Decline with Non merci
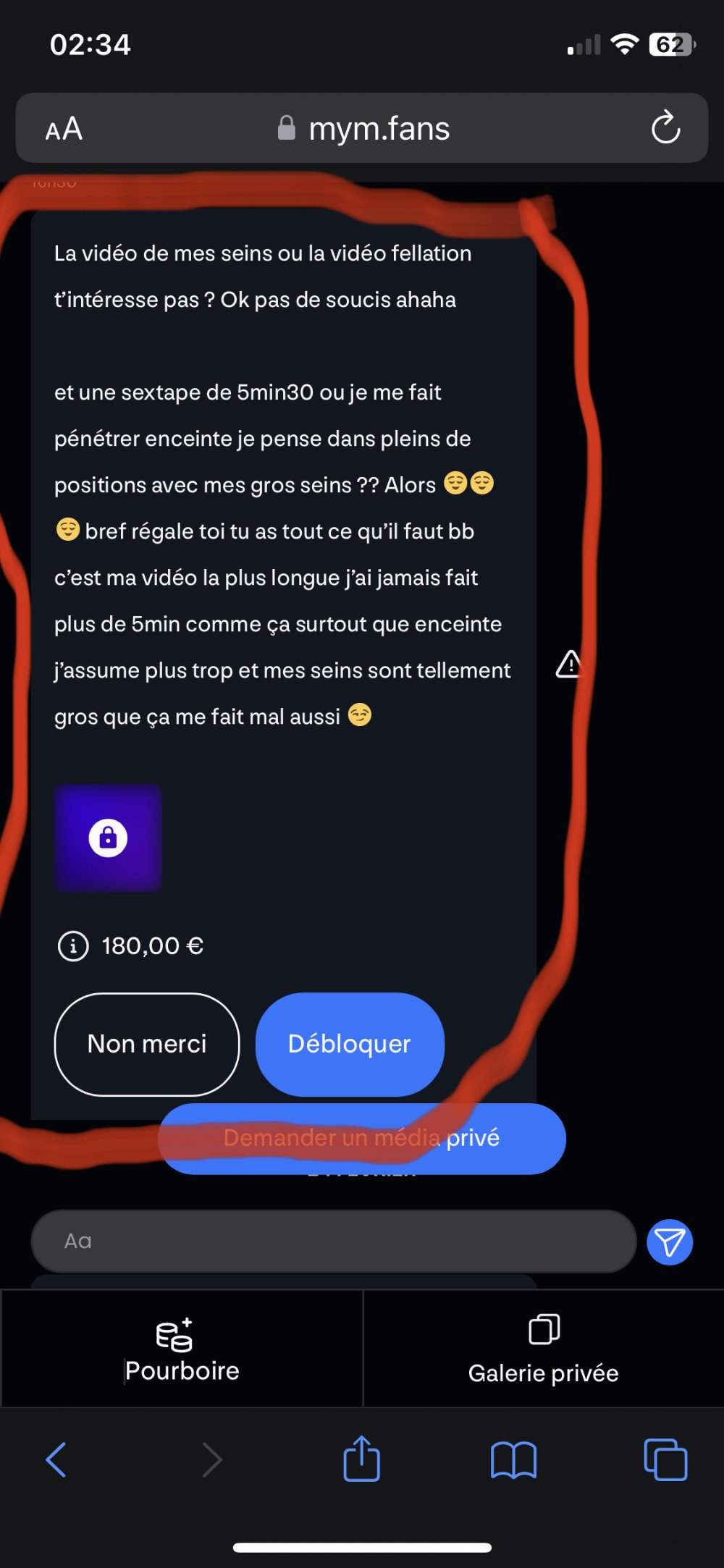The width and height of the screenshot is (724, 1568). (x=147, y=1044)
